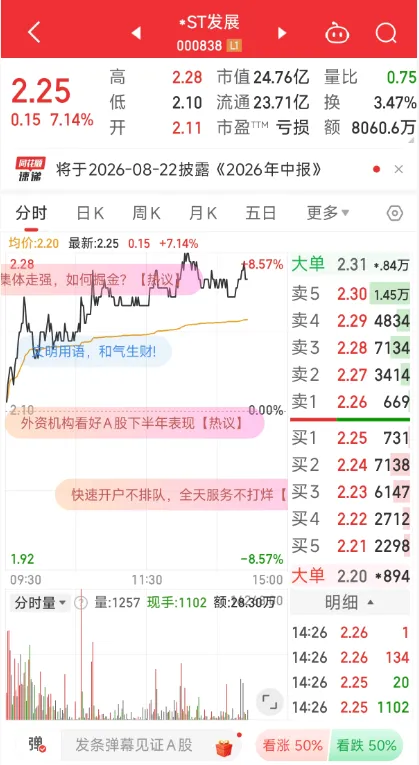The image size is (419, 765).
Task: Switch to the 五日 chart tab
Action: (x=260, y=213)
